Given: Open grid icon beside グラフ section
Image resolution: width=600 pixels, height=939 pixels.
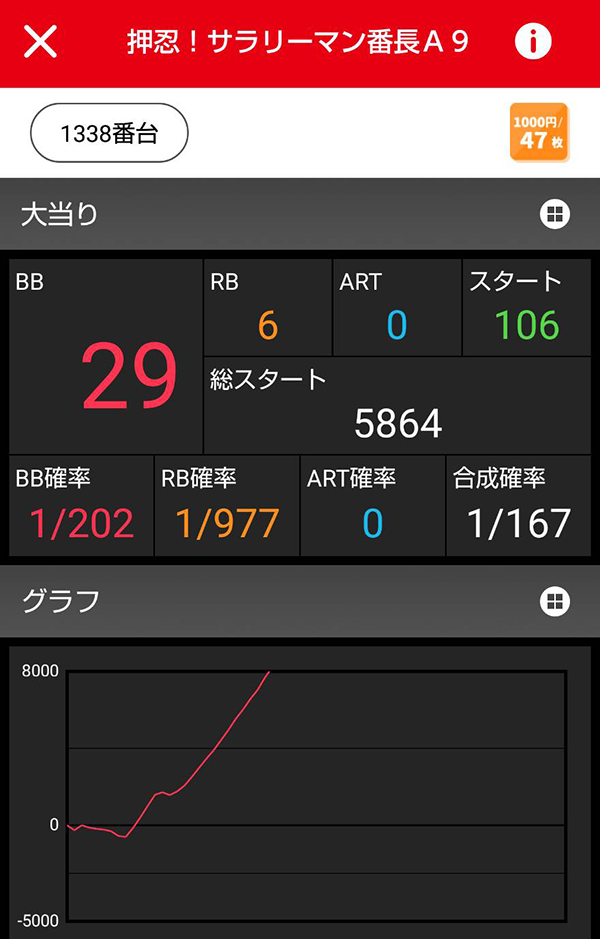Looking at the screenshot, I should pos(555,600).
